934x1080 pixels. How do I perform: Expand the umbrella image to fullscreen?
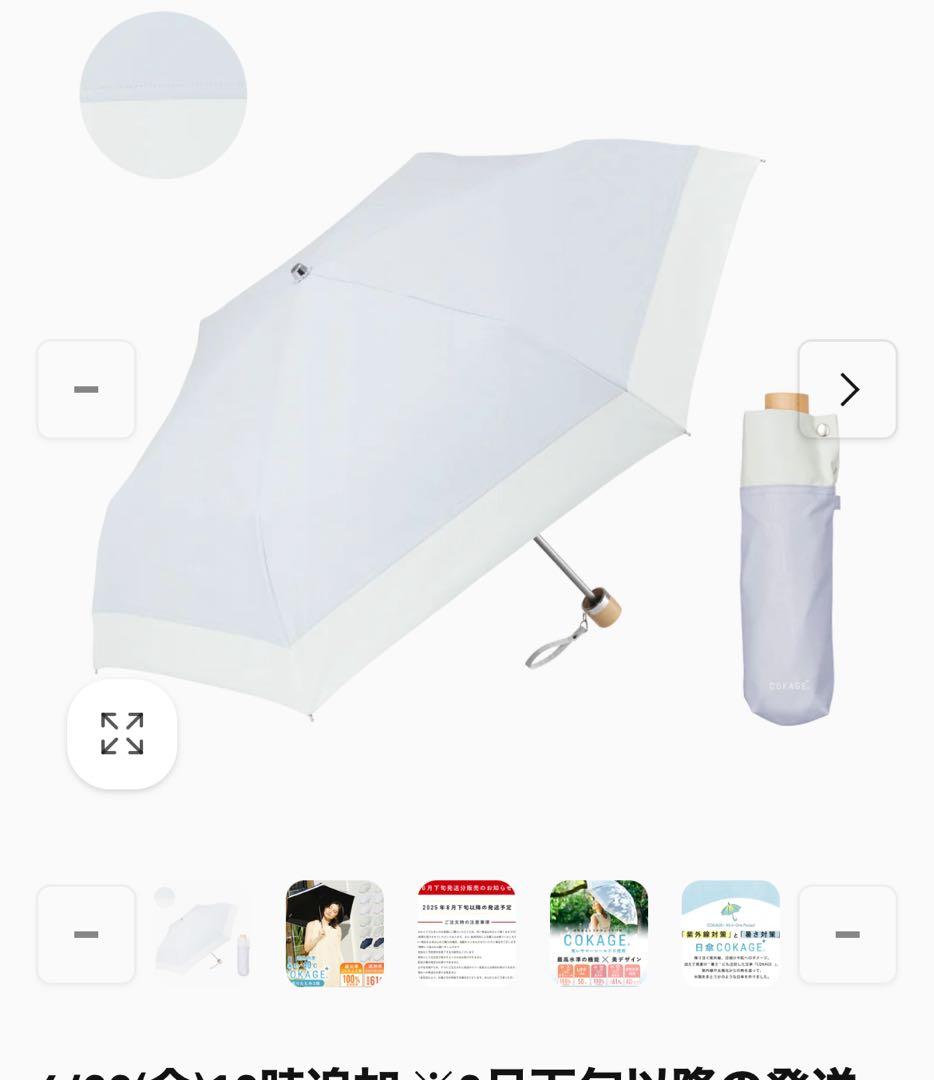122,734
